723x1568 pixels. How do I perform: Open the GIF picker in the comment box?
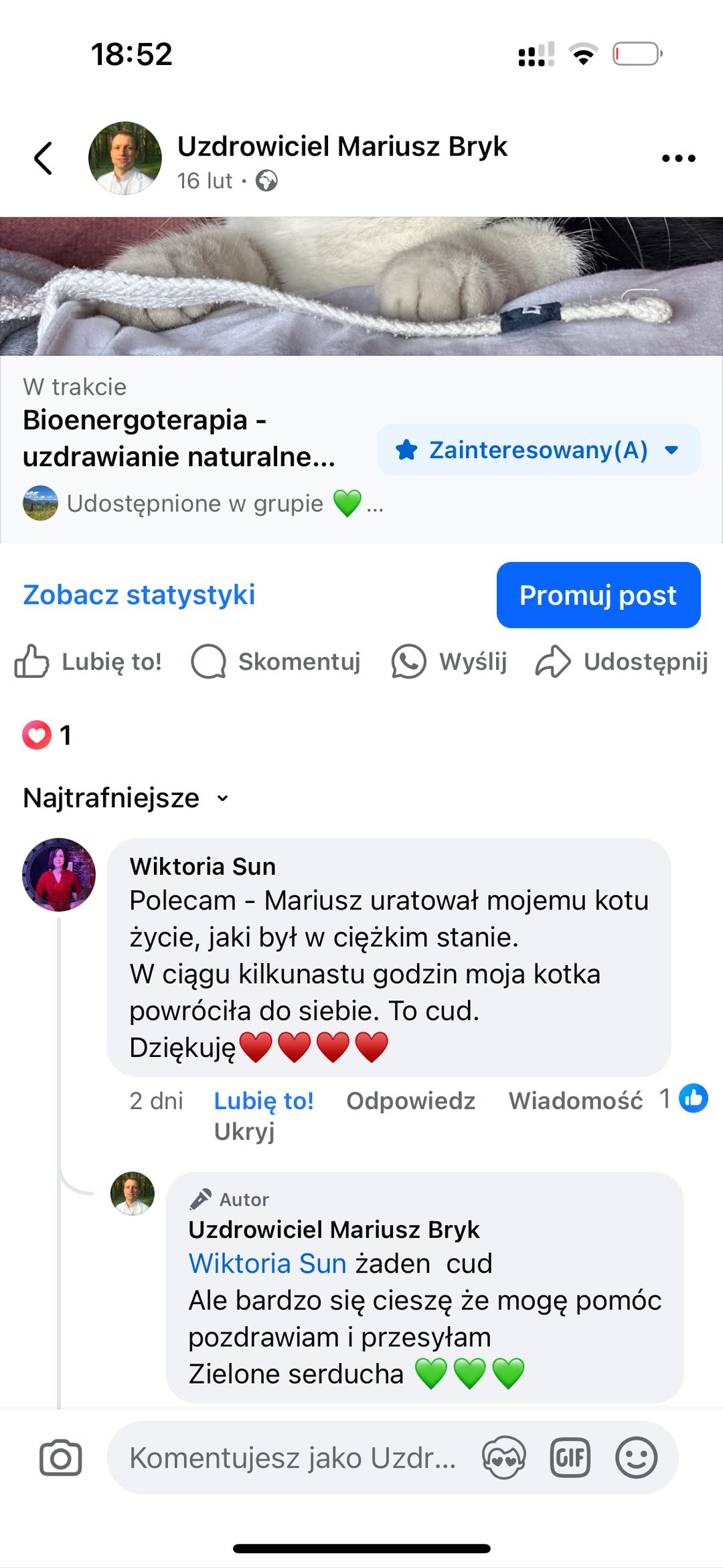coord(570,1458)
